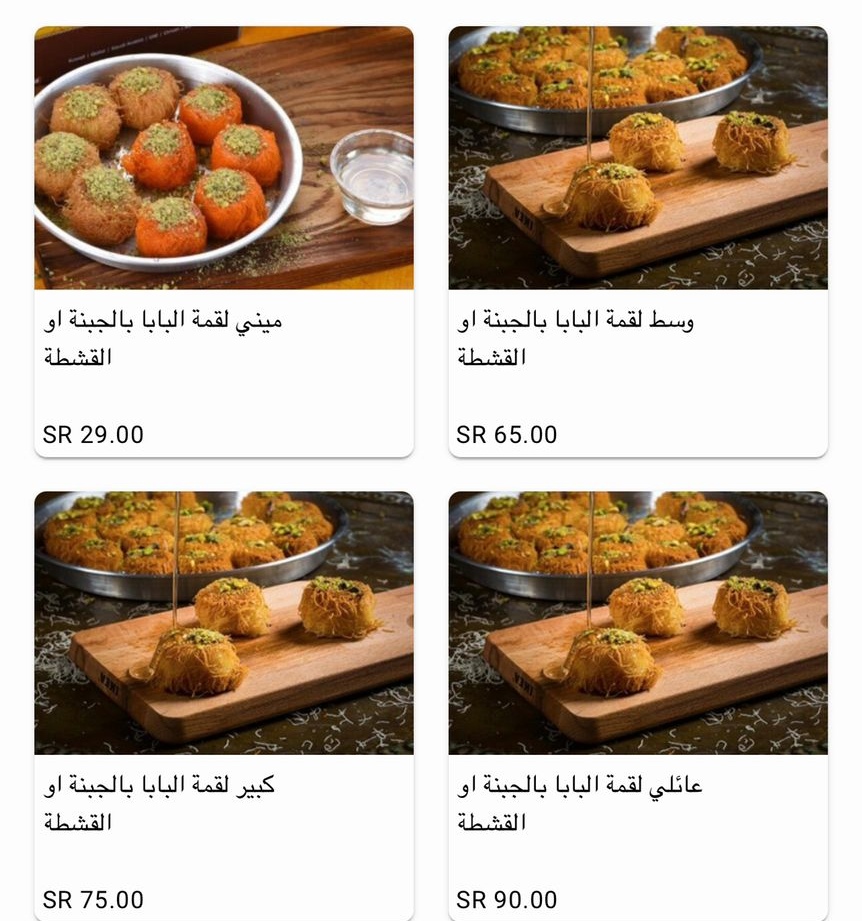The width and height of the screenshot is (862, 921).
Task: View the large Luqmat Al-Baba SR 75.00 item
Action: pyautogui.click(x=224, y=705)
